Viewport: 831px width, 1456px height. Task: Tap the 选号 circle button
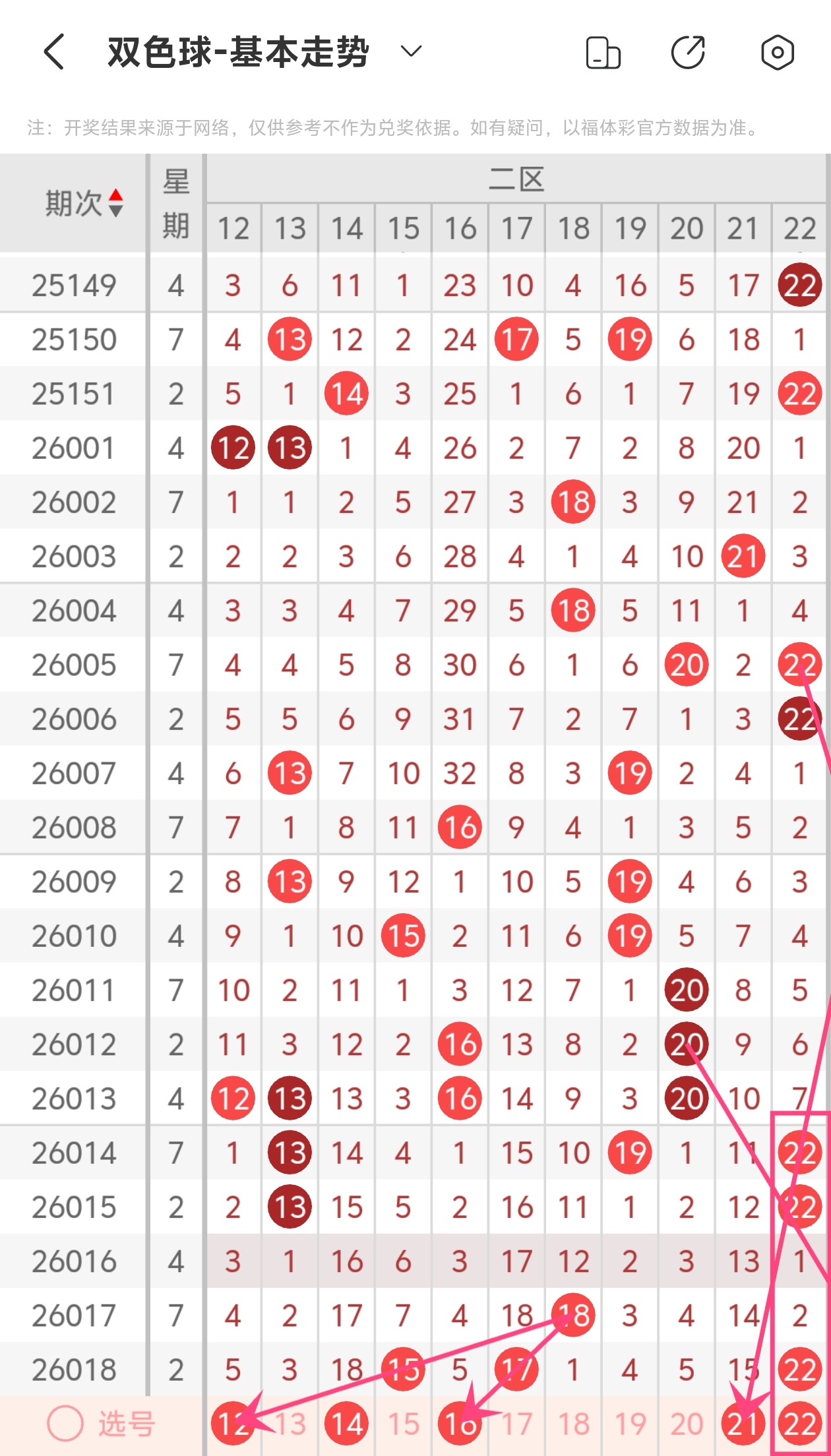pos(65,1424)
